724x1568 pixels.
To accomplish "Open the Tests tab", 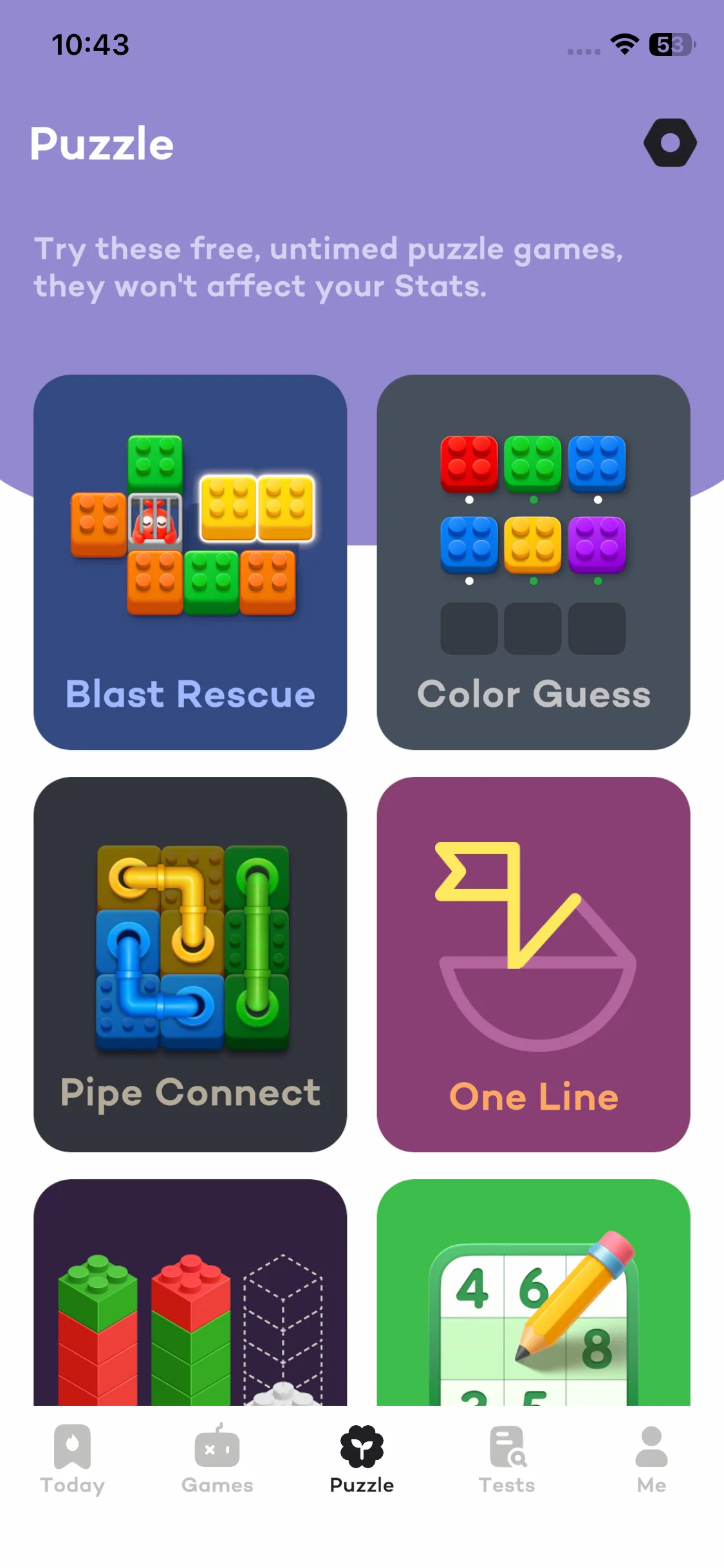I will click(x=507, y=1459).
